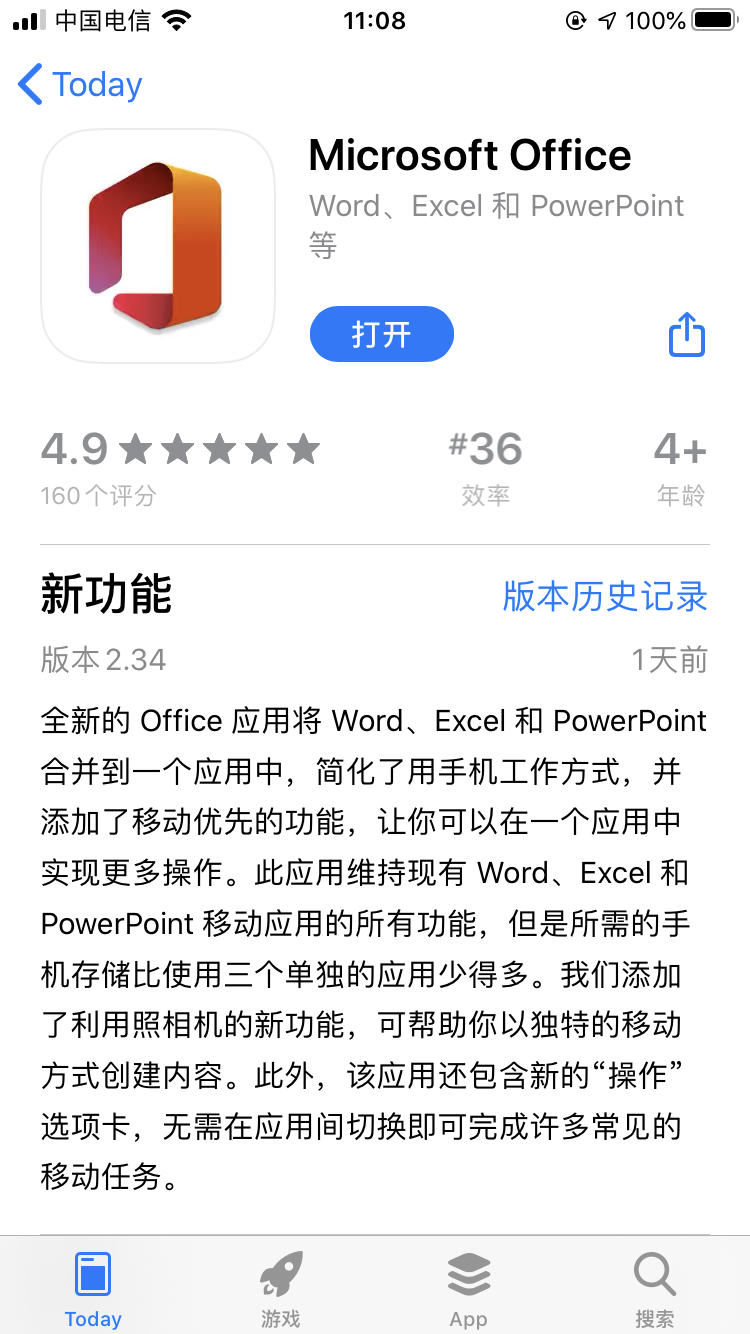Open the 搜索 search tab
This screenshot has width=750, height=1334.
(x=655, y=1290)
